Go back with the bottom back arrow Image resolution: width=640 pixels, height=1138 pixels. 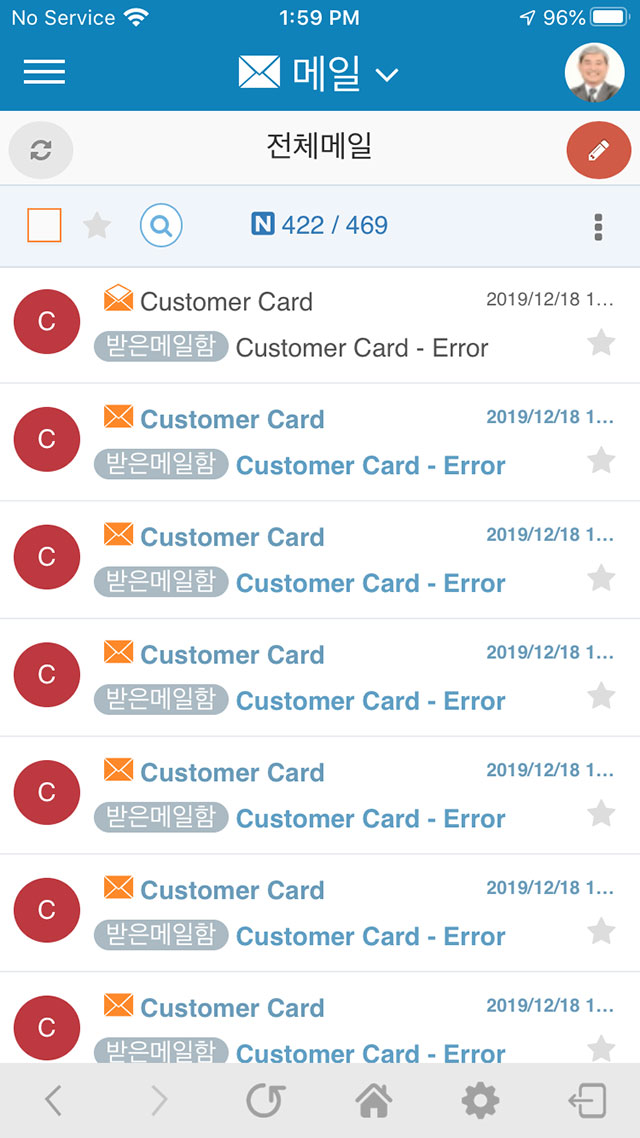[x=53, y=1101]
